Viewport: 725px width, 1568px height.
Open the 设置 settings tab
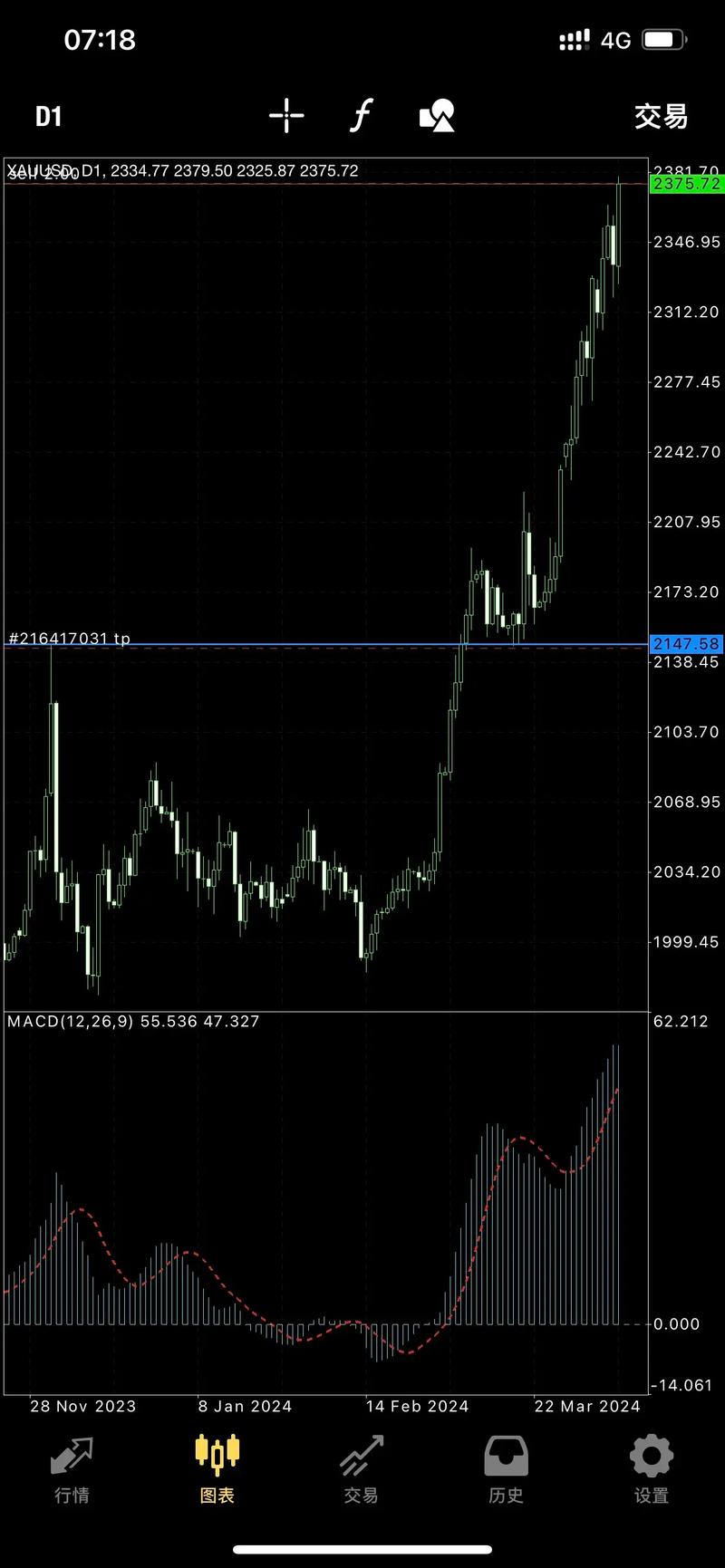pos(652,1469)
